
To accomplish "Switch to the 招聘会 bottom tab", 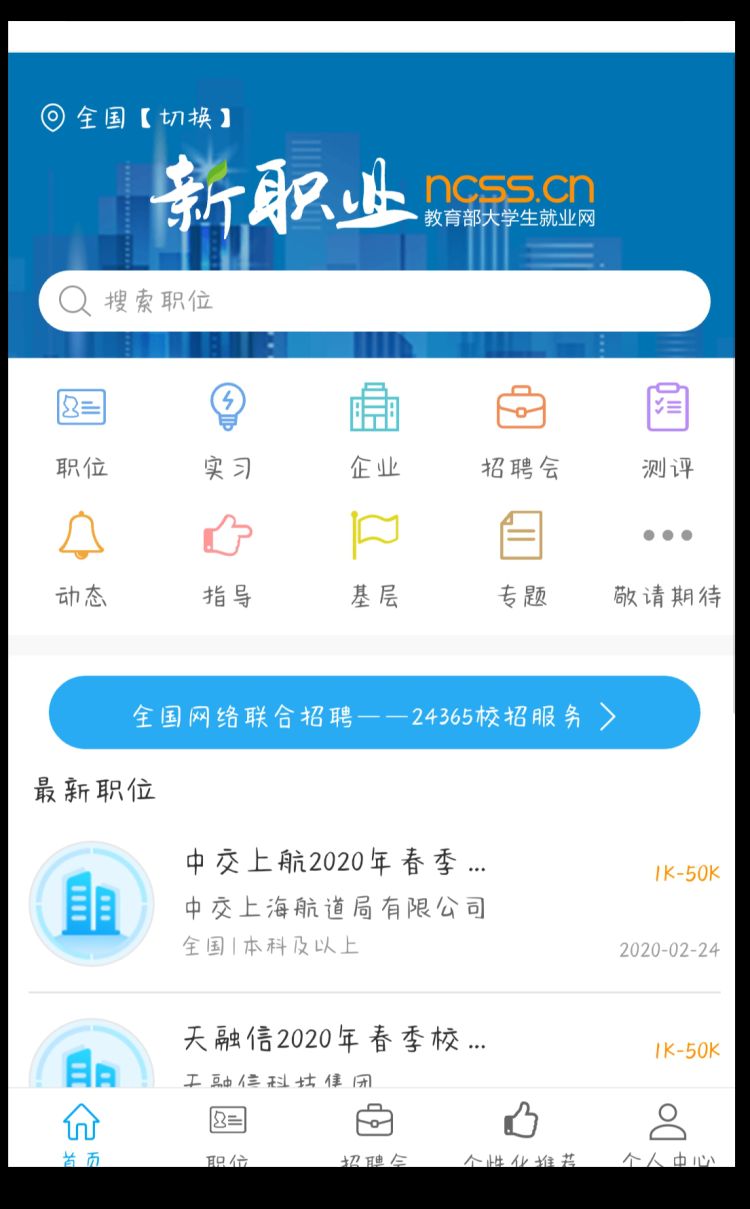I will [x=375, y=1131].
